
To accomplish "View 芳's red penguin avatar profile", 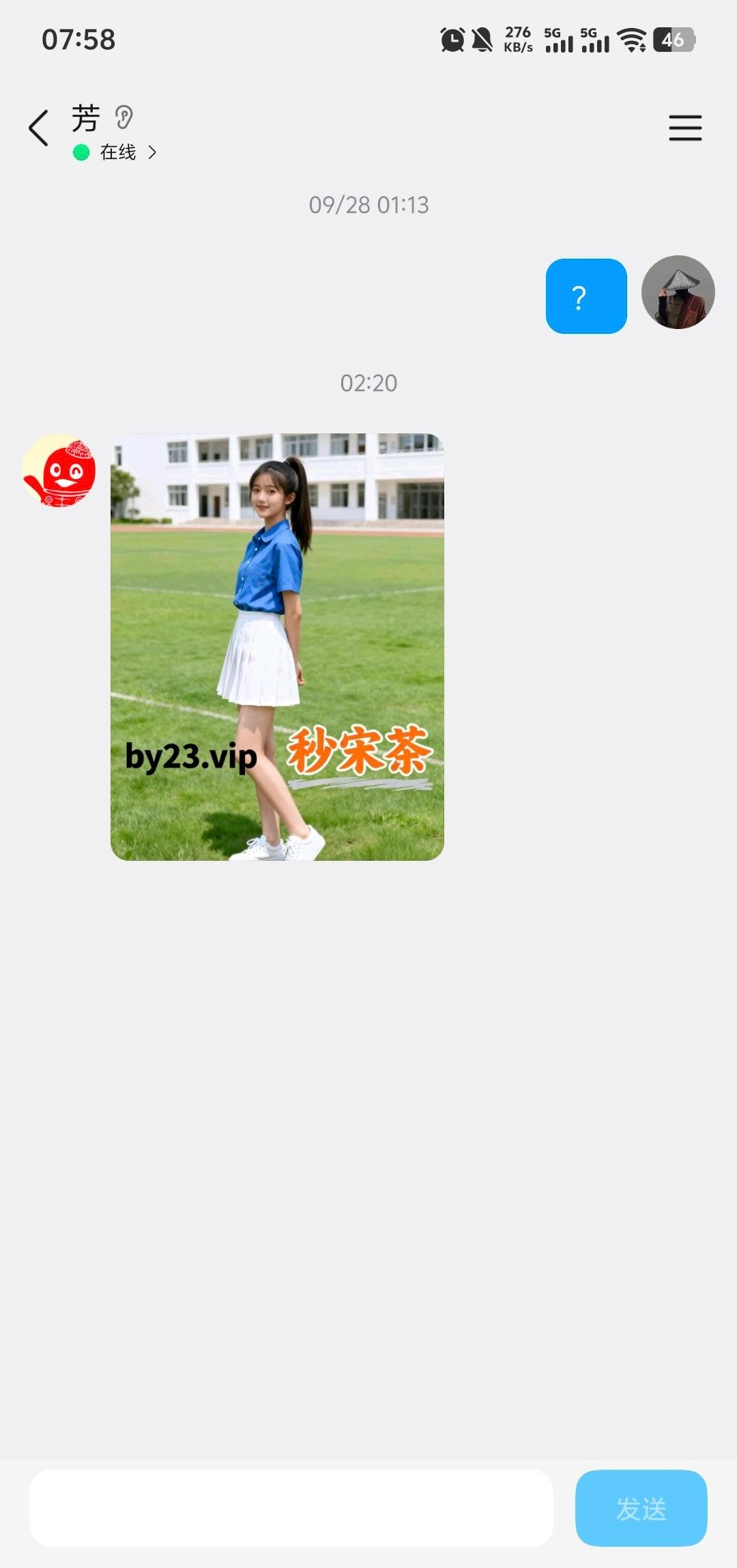I will (x=59, y=470).
